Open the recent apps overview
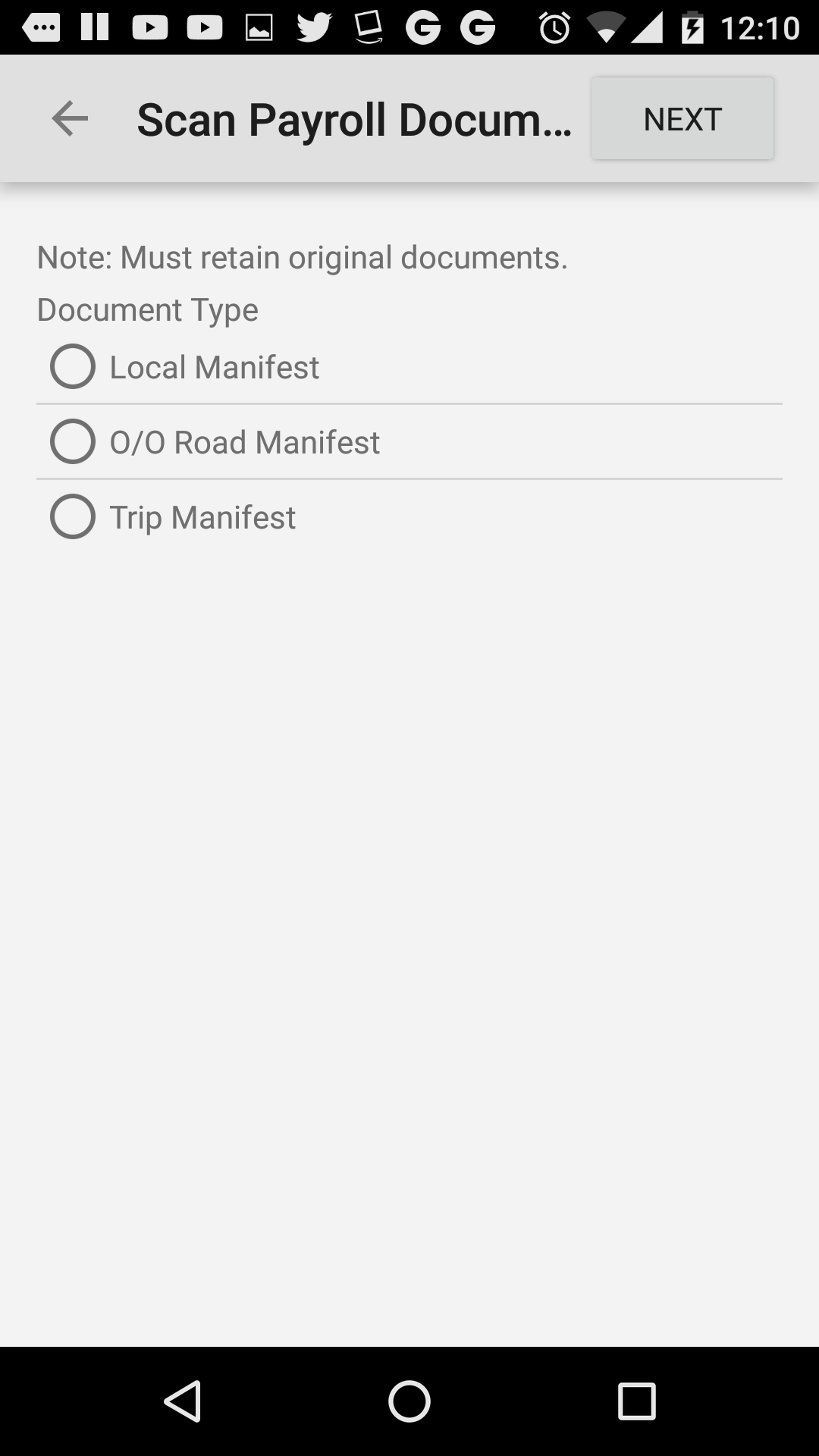Image resolution: width=819 pixels, height=1456 pixels. tap(636, 1401)
